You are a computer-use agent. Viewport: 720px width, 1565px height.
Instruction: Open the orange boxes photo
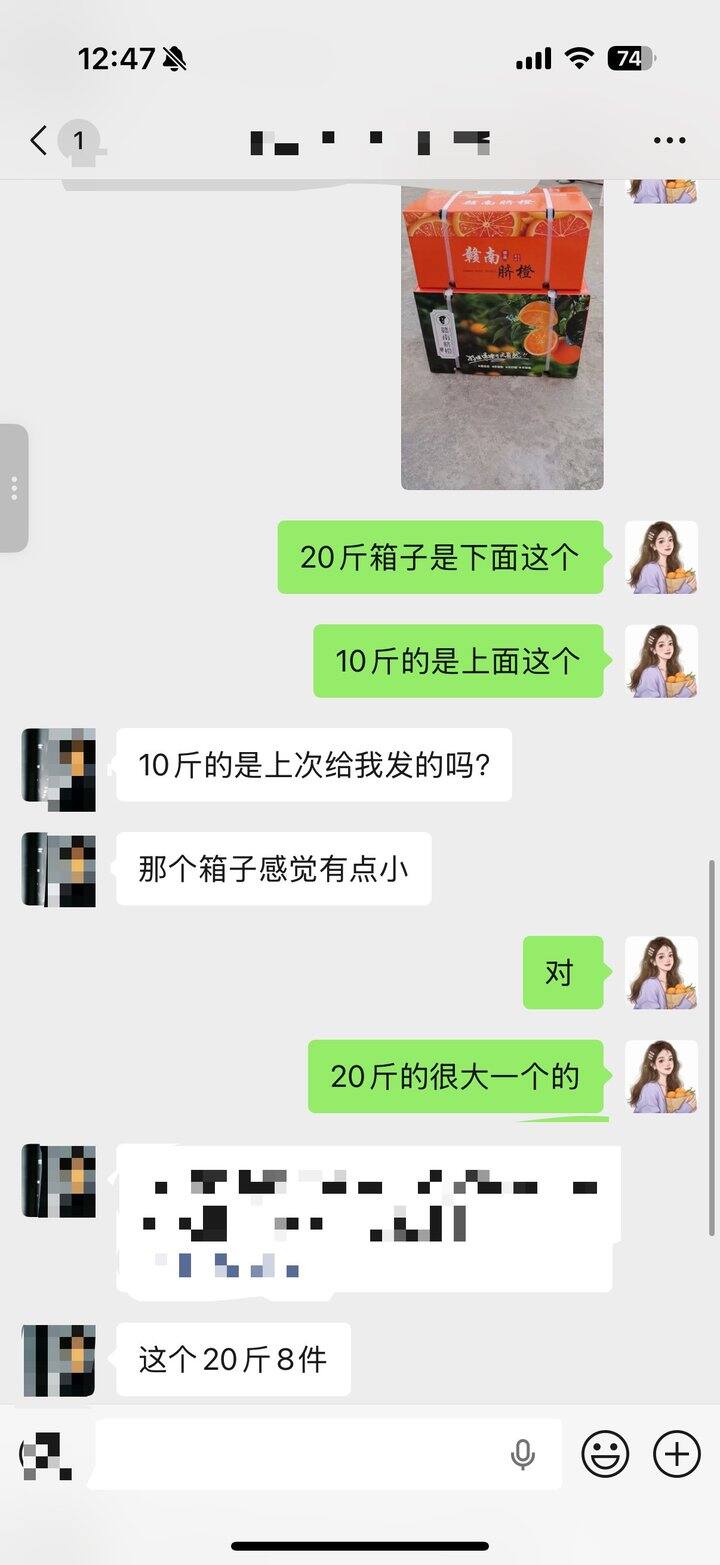click(x=502, y=337)
